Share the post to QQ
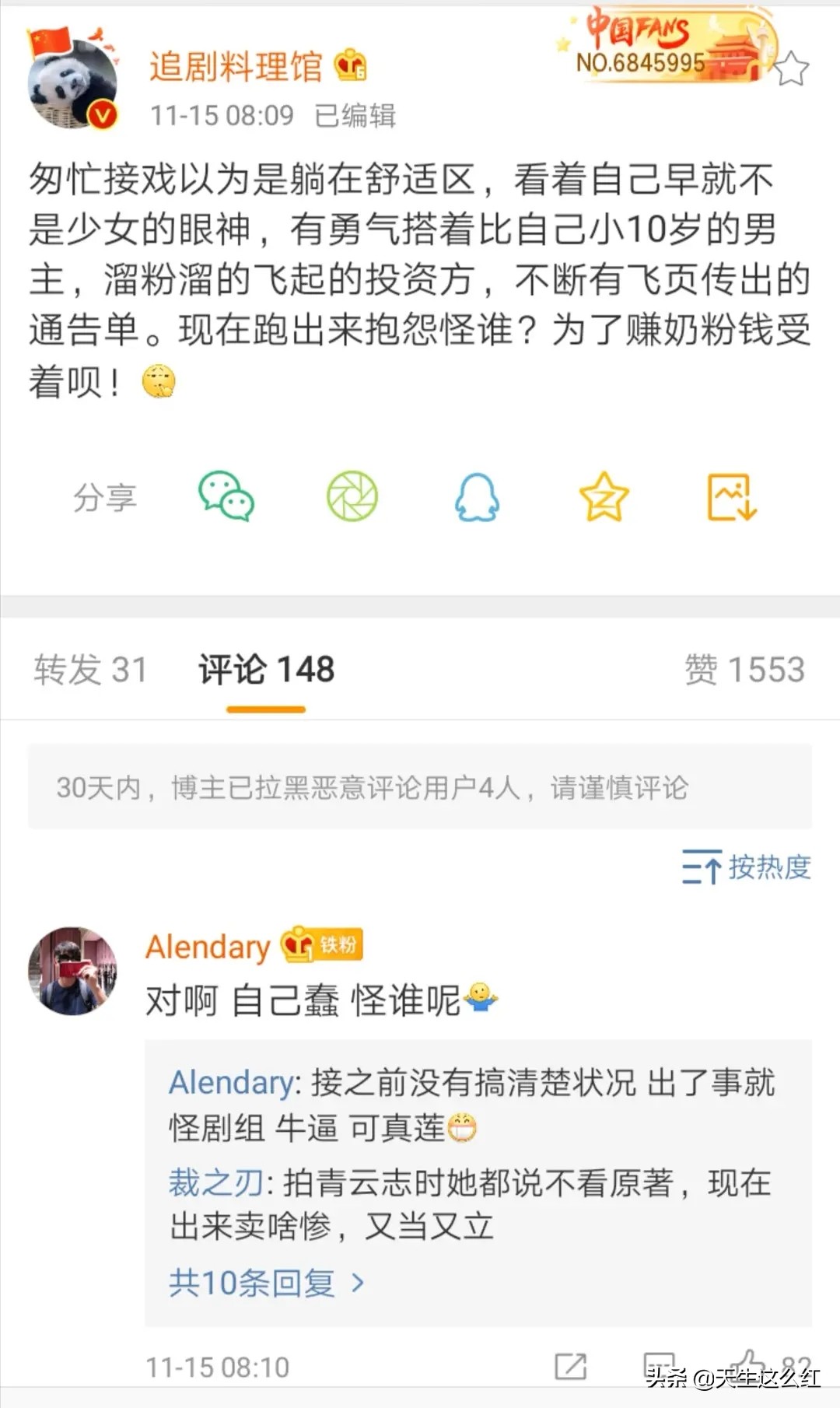Screen dimensions: 840x1408 point(477,499)
